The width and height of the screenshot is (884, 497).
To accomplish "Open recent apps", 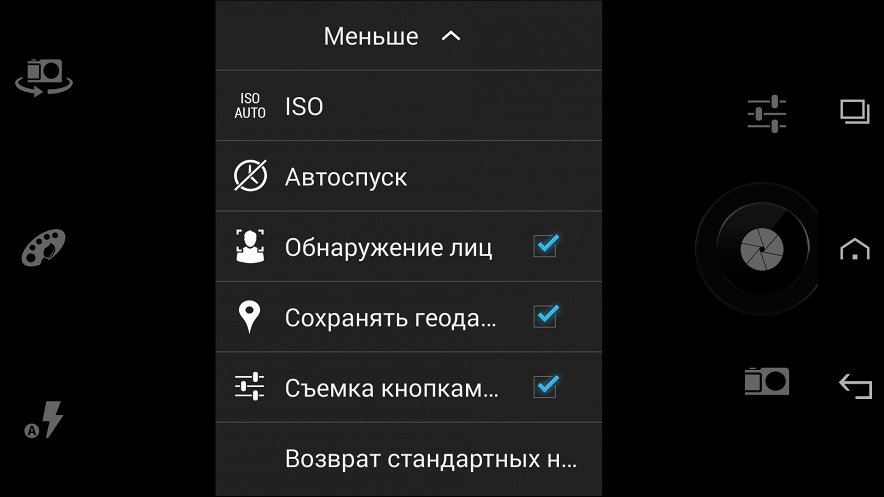I will 855,112.
